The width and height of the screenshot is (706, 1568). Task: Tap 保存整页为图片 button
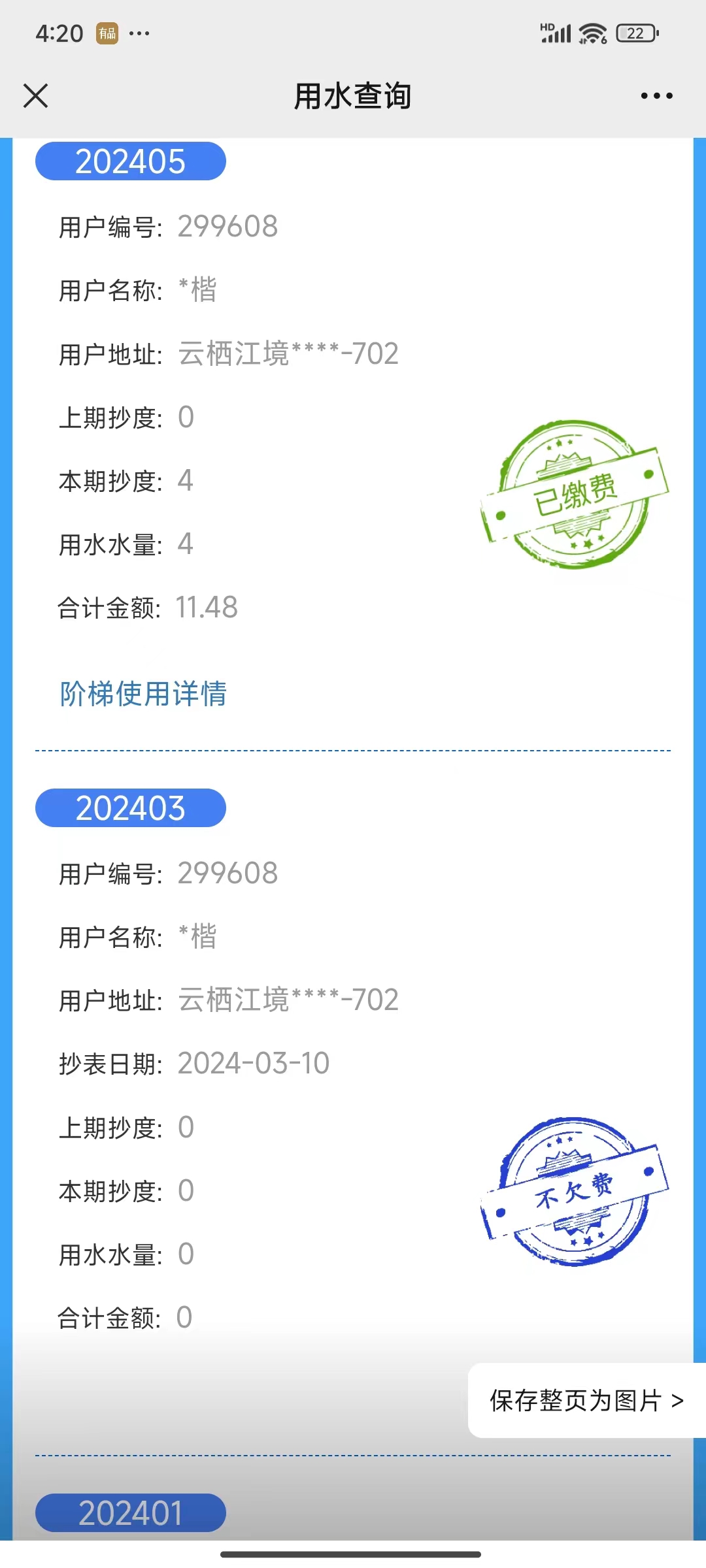[x=586, y=1400]
